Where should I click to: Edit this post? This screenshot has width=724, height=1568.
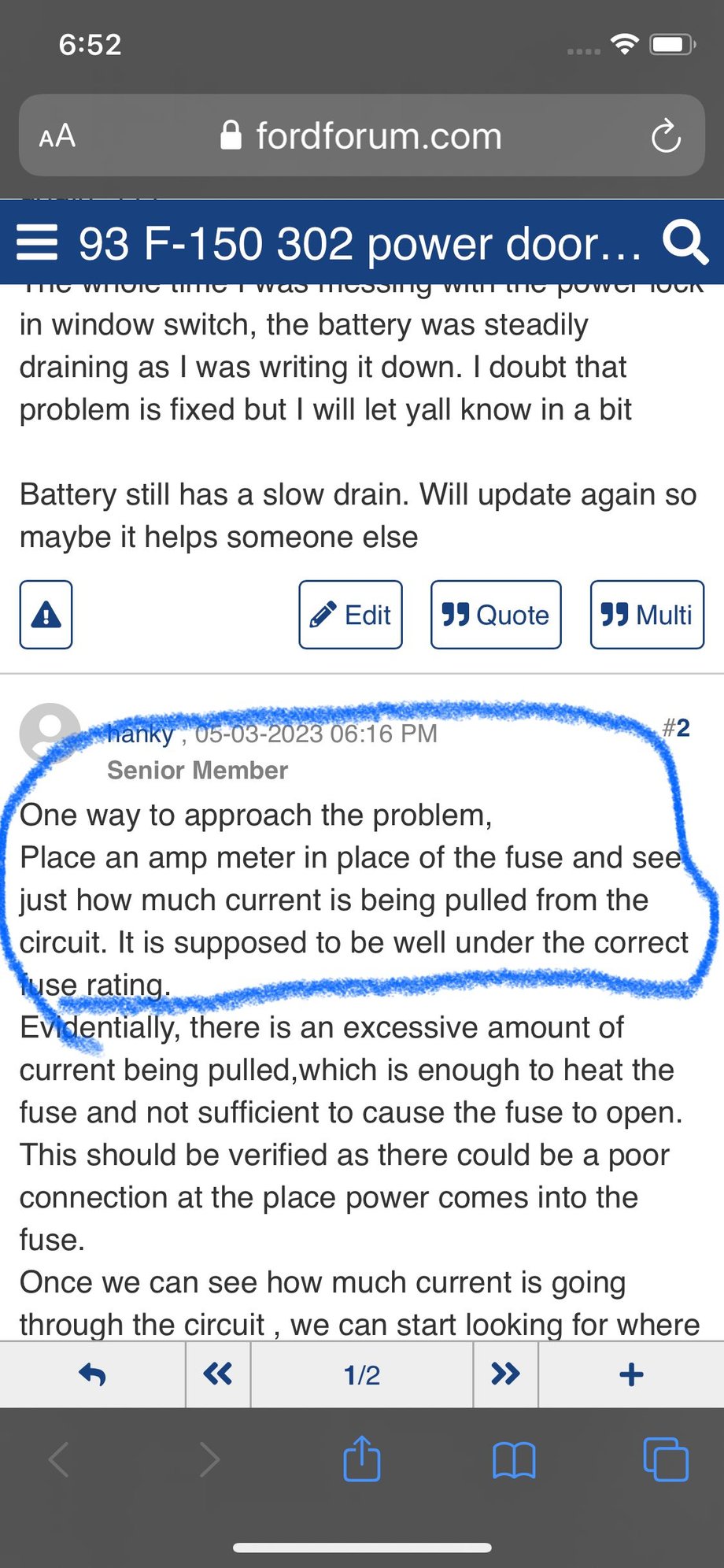[351, 615]
